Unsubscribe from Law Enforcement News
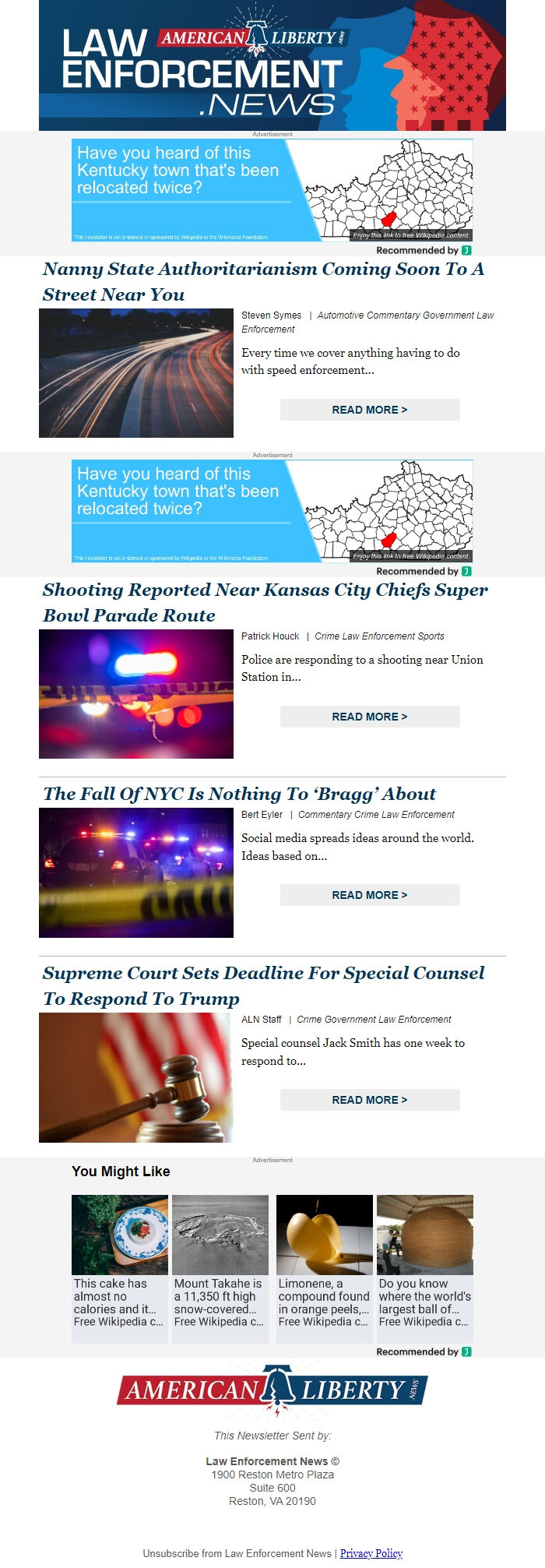Image resolution: width=545 pixels, height=1568 pixels. click(x=237, y=1553)
